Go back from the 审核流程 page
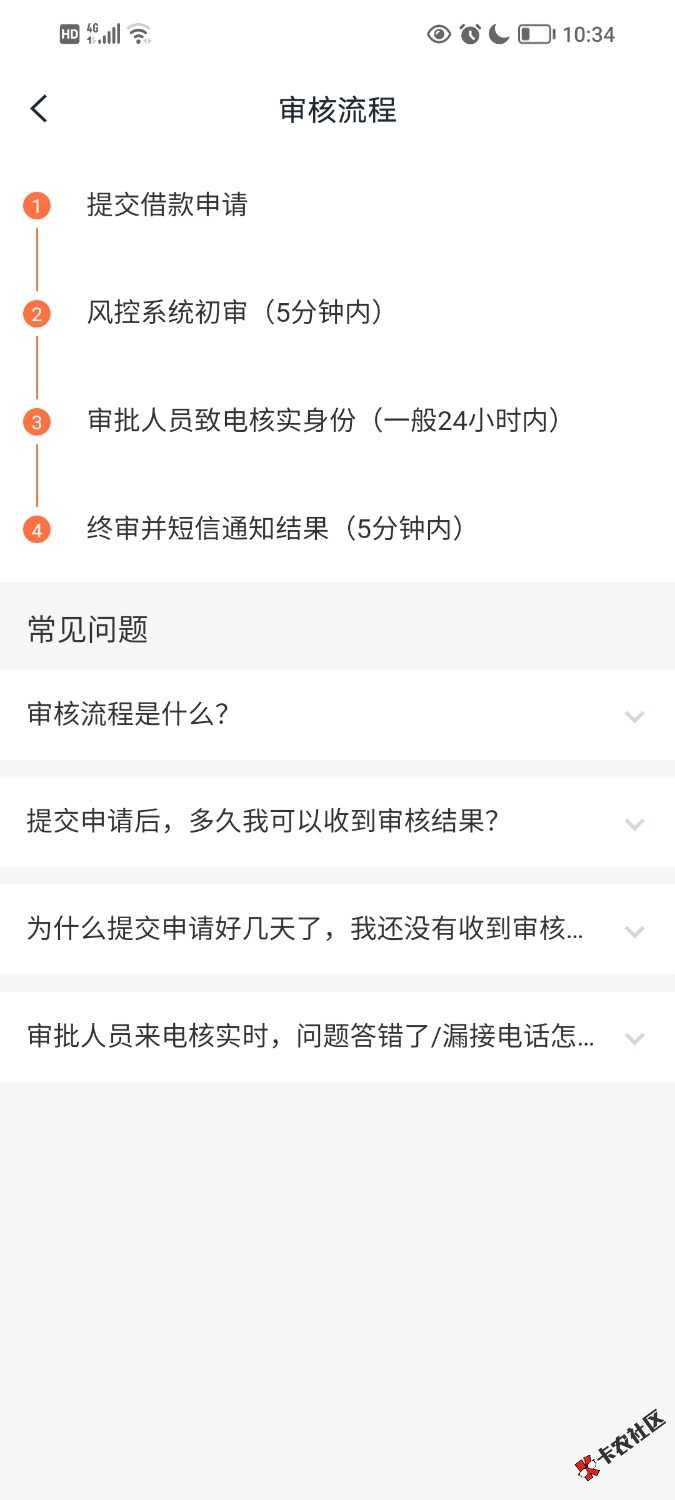 point(39,109)
